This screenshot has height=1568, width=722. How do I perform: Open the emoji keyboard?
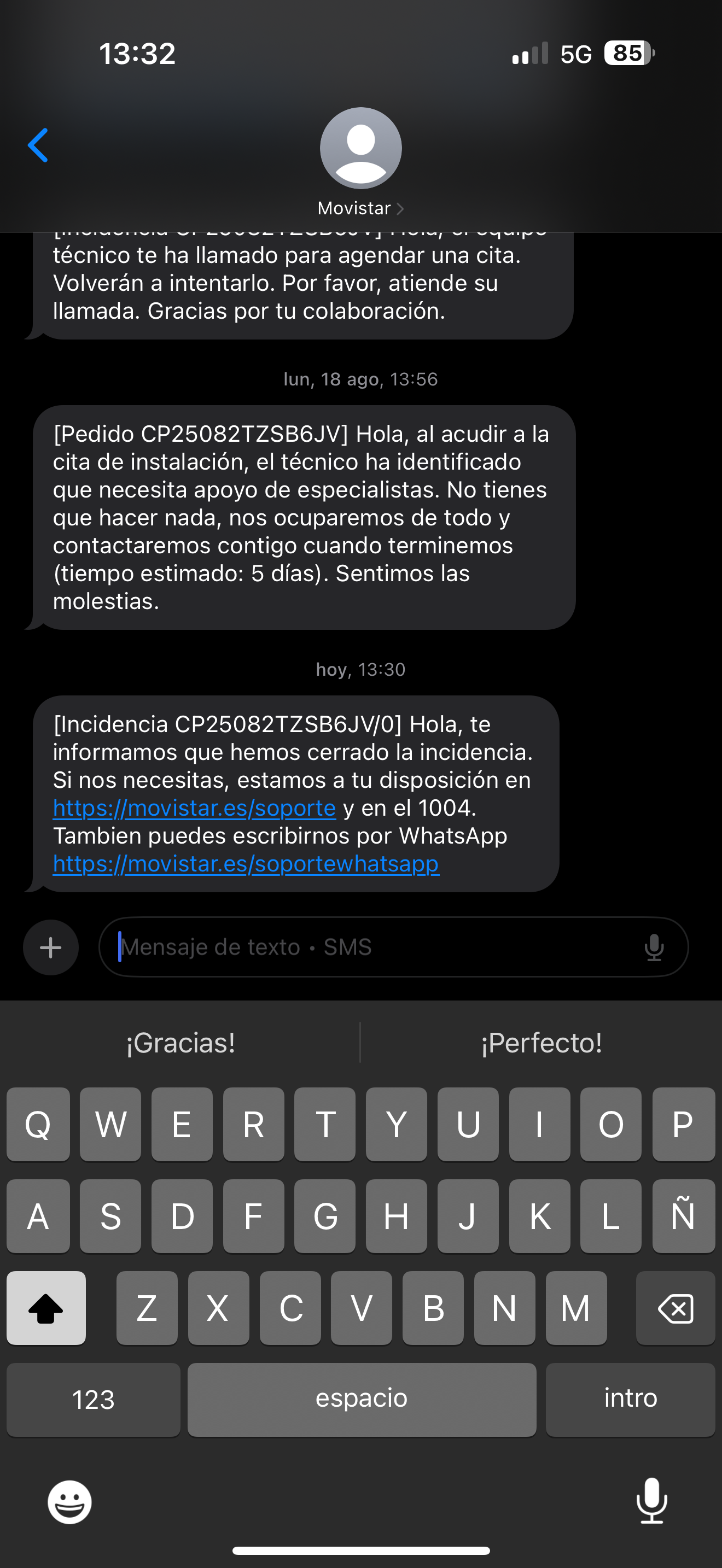pos(70,1502)
